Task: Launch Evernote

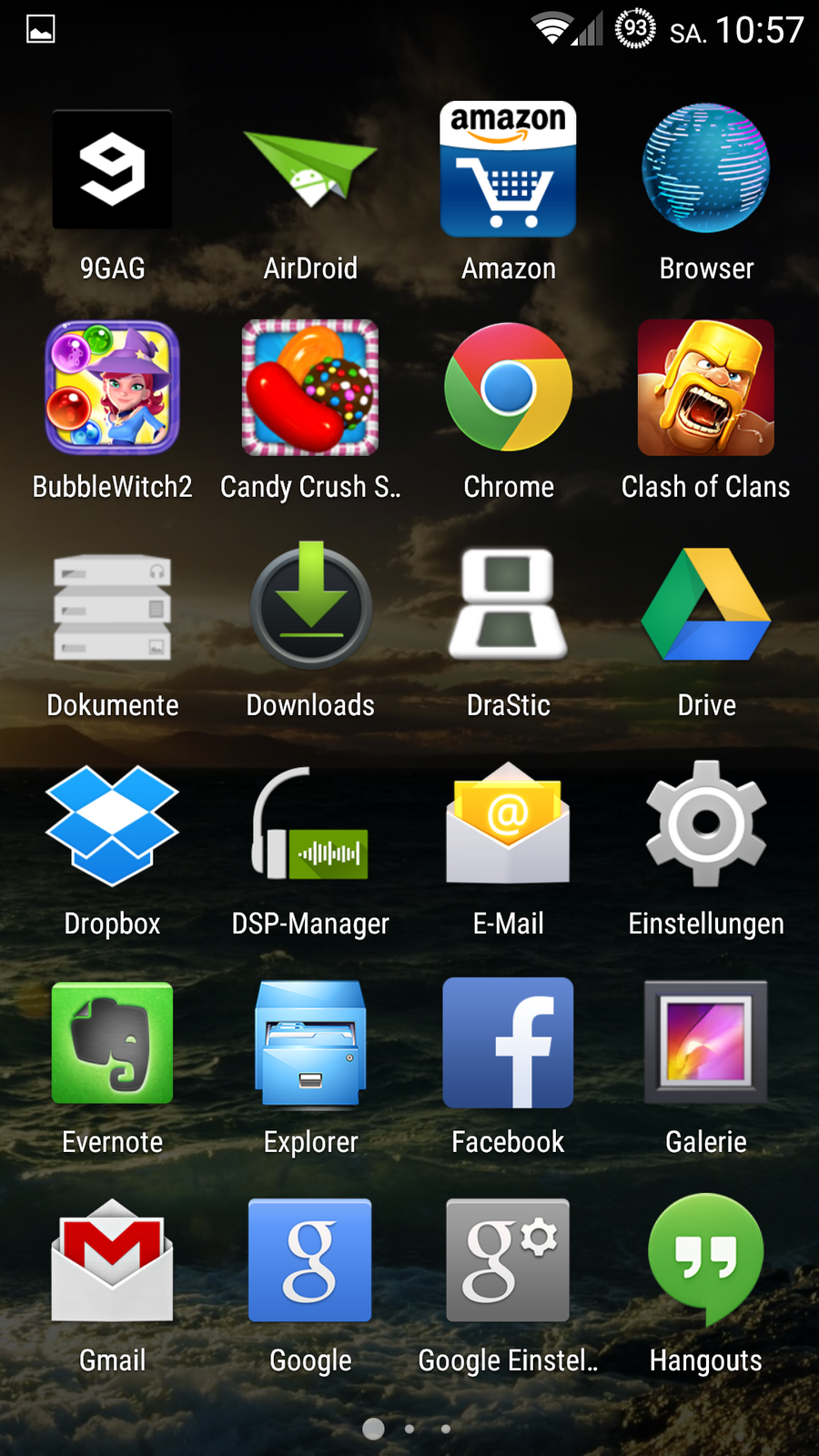Action: coord(112,1044)
